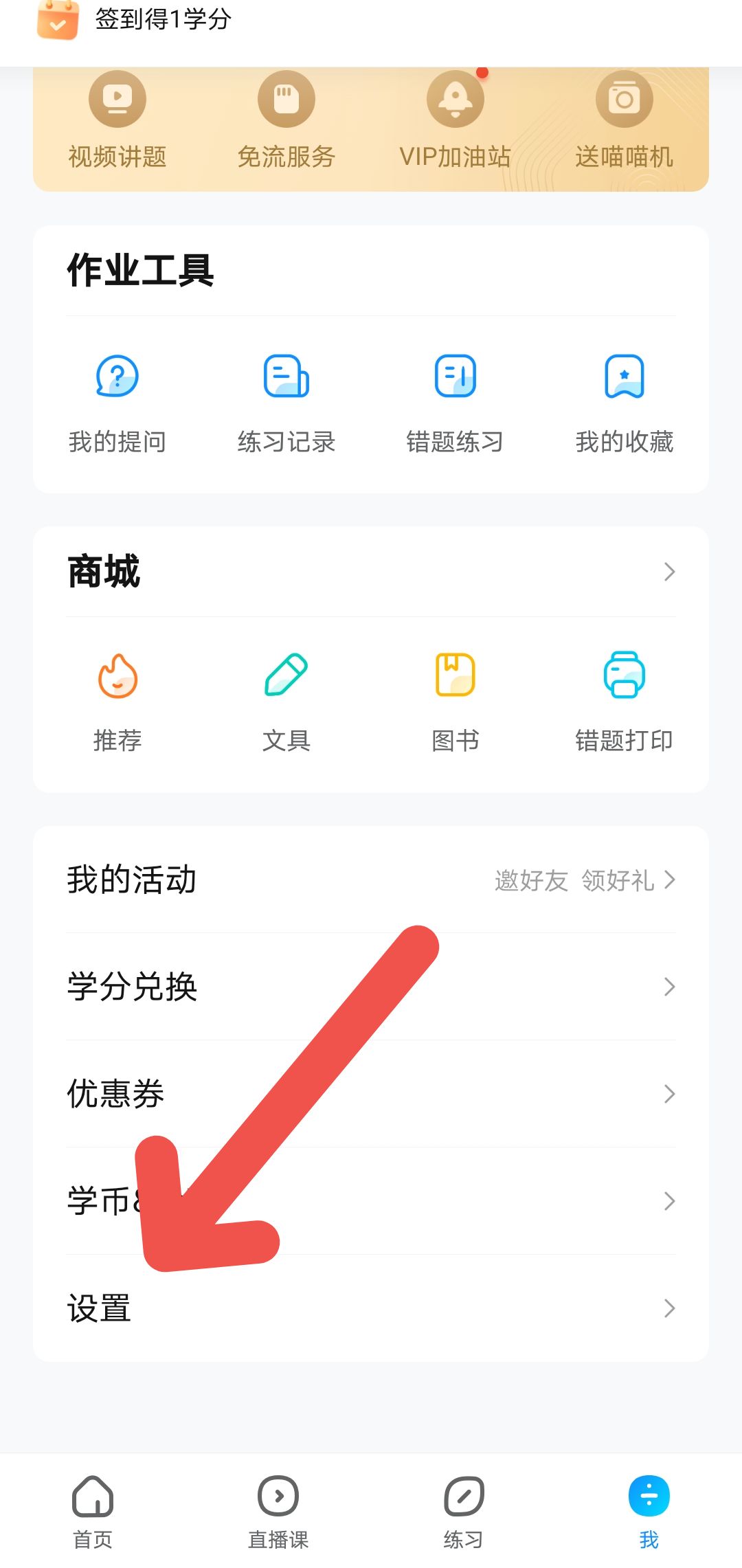Open 设置

pos(371,1308)
